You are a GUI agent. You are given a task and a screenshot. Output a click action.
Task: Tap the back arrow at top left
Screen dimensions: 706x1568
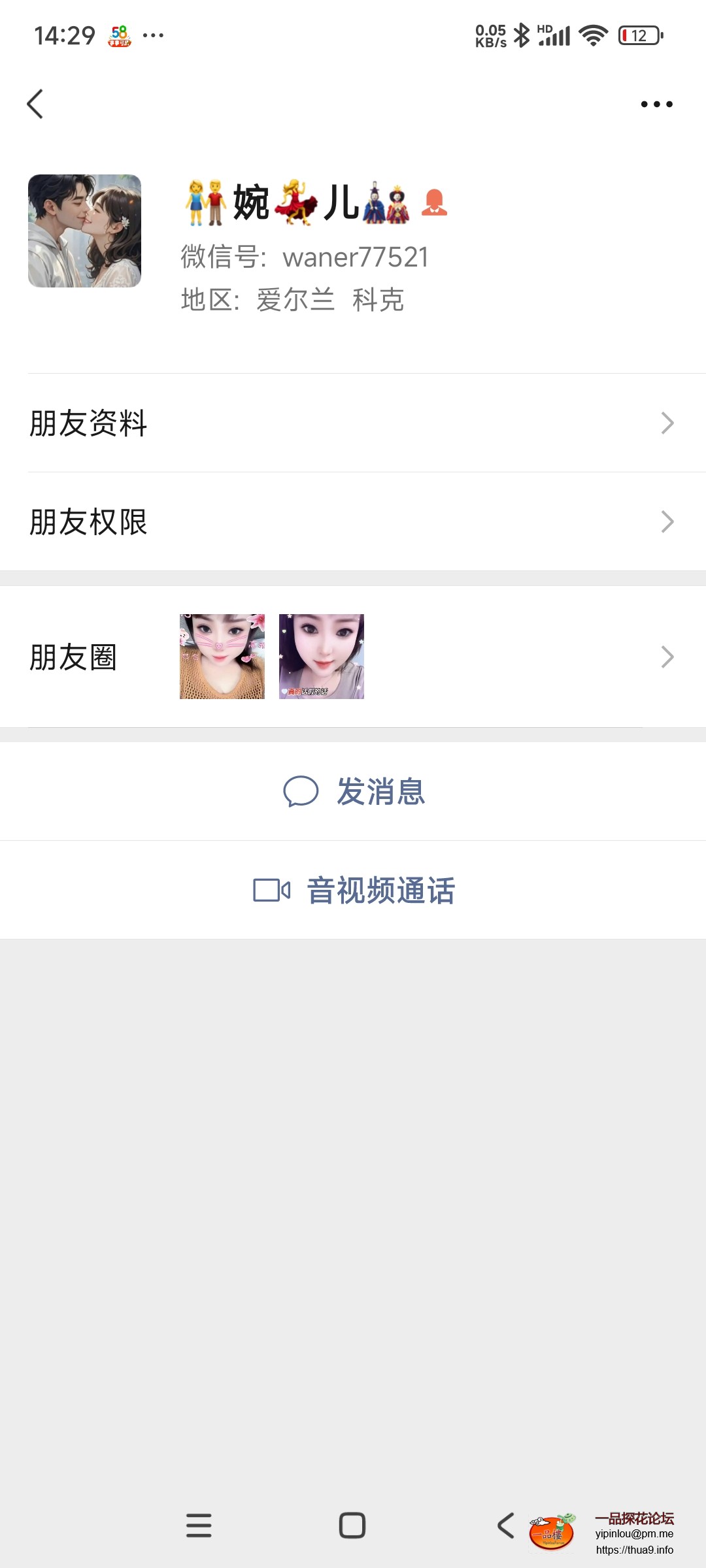35,105
